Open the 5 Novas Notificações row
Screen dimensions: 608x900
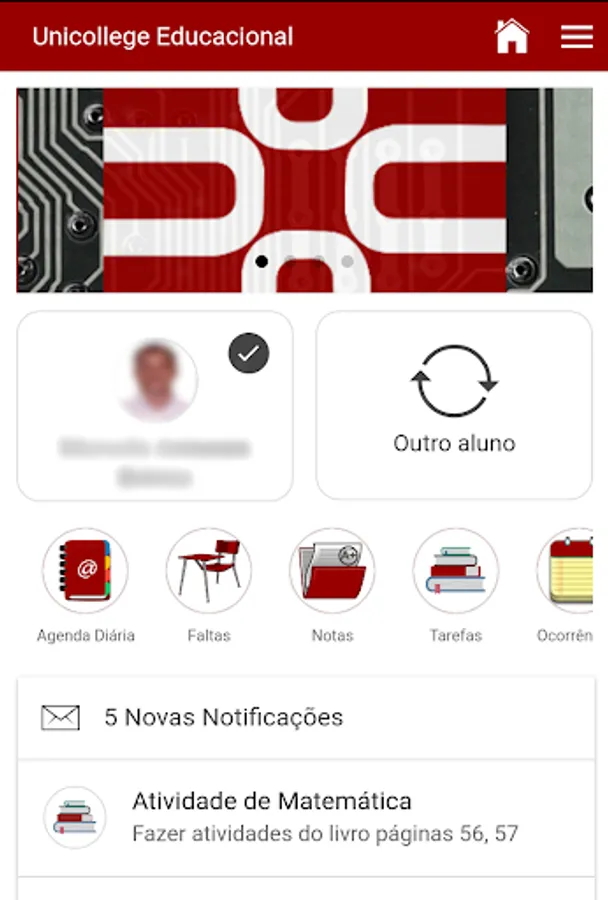click(305, 717)
